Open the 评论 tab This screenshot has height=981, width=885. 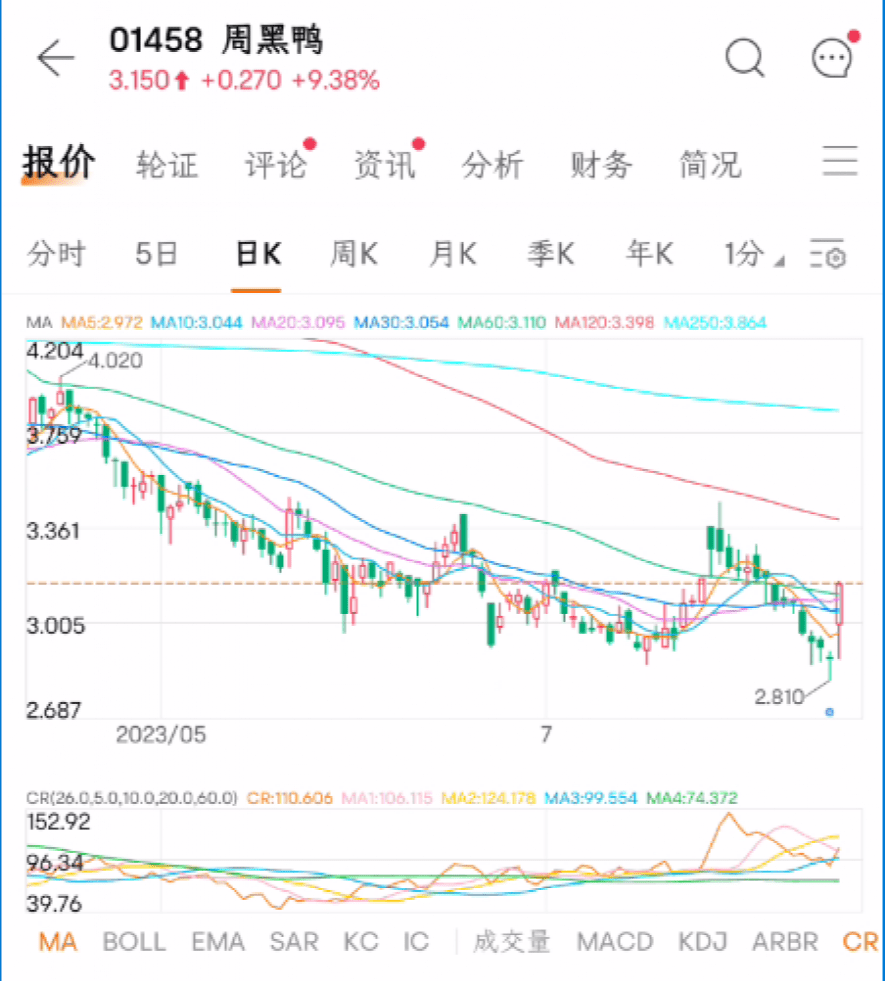[x=276, y=165]
